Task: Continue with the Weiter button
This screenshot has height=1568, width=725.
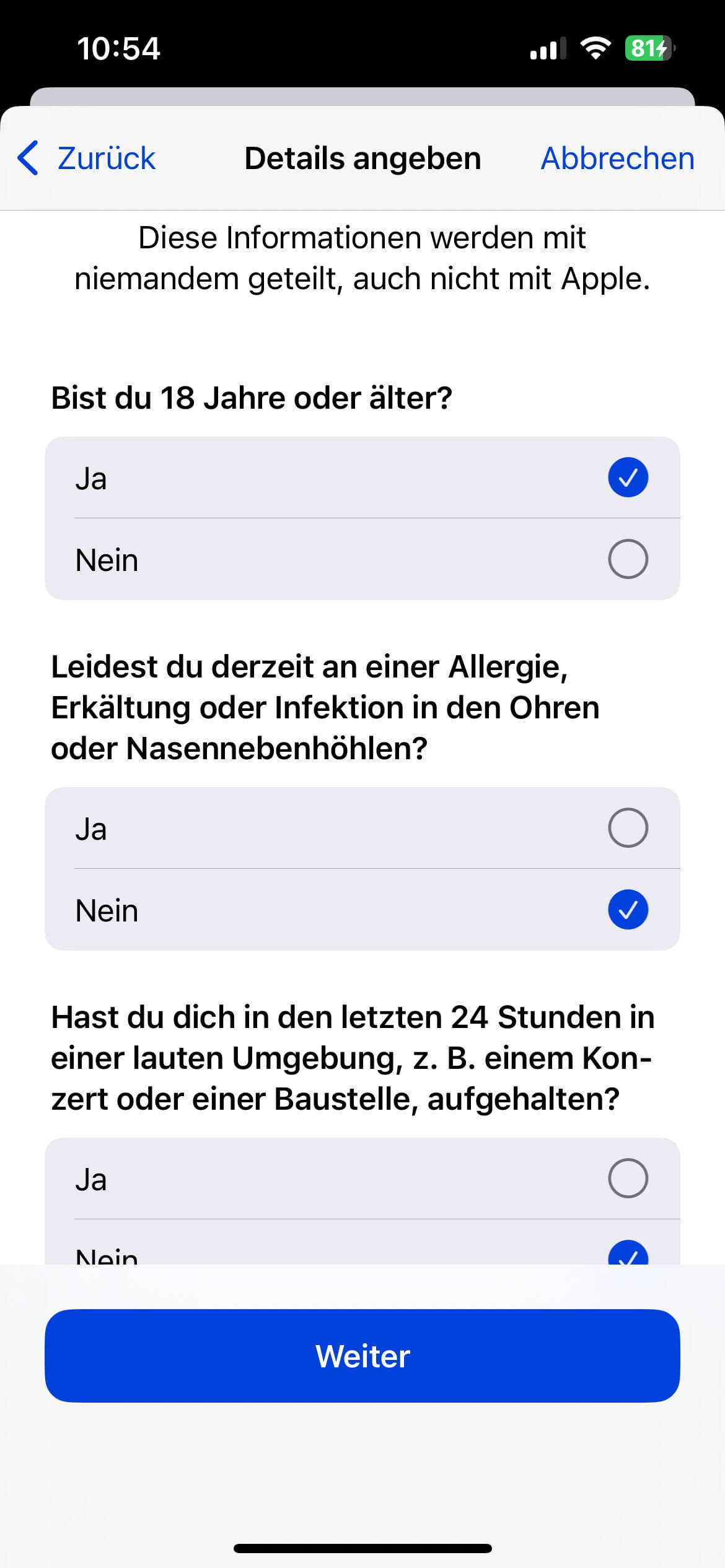Action: click(x=362, y=1356)
